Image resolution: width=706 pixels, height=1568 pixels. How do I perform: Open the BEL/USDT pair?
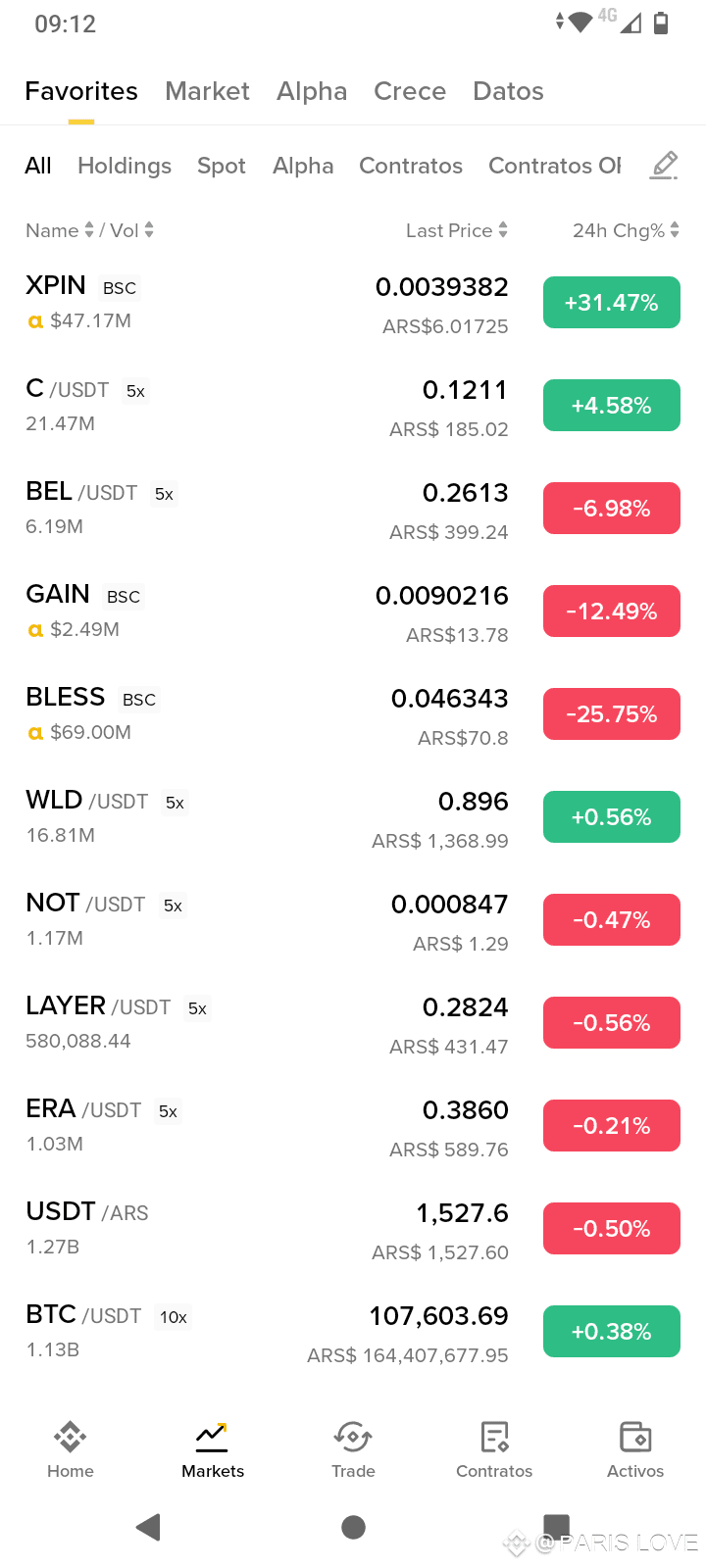[x=265, y=509]
